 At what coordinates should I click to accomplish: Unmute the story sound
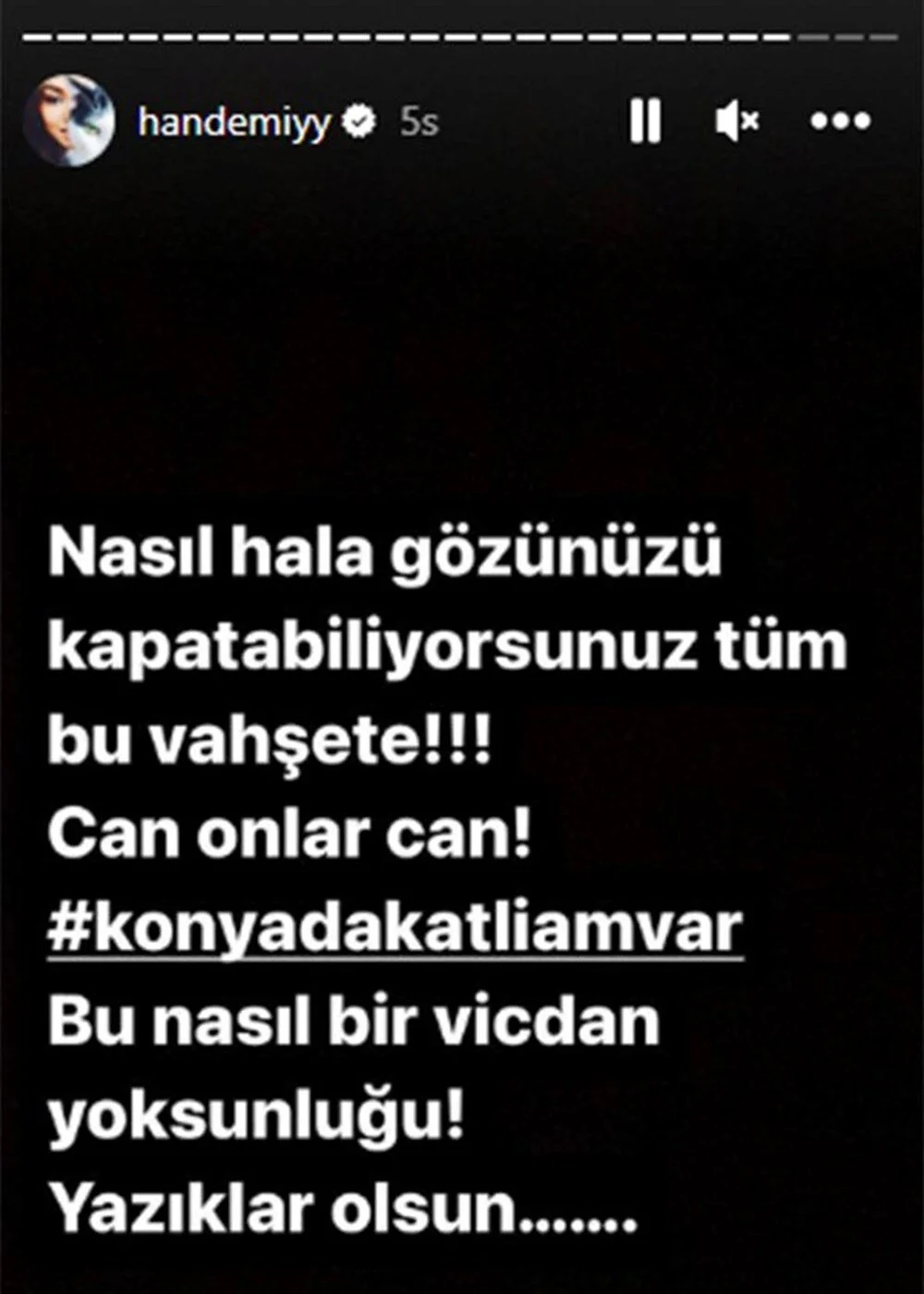pos(736,121)
